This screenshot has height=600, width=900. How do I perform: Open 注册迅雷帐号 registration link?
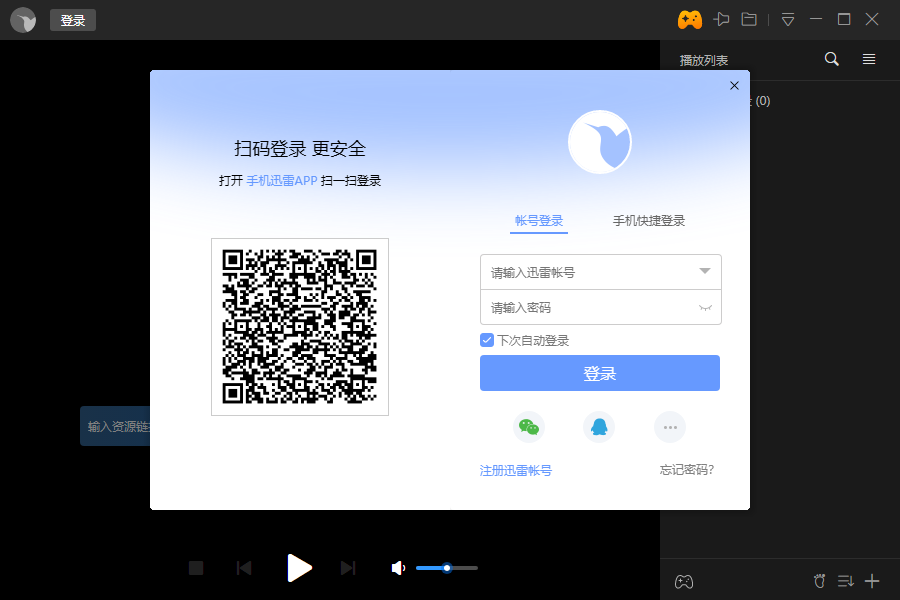tap(516, 470)
